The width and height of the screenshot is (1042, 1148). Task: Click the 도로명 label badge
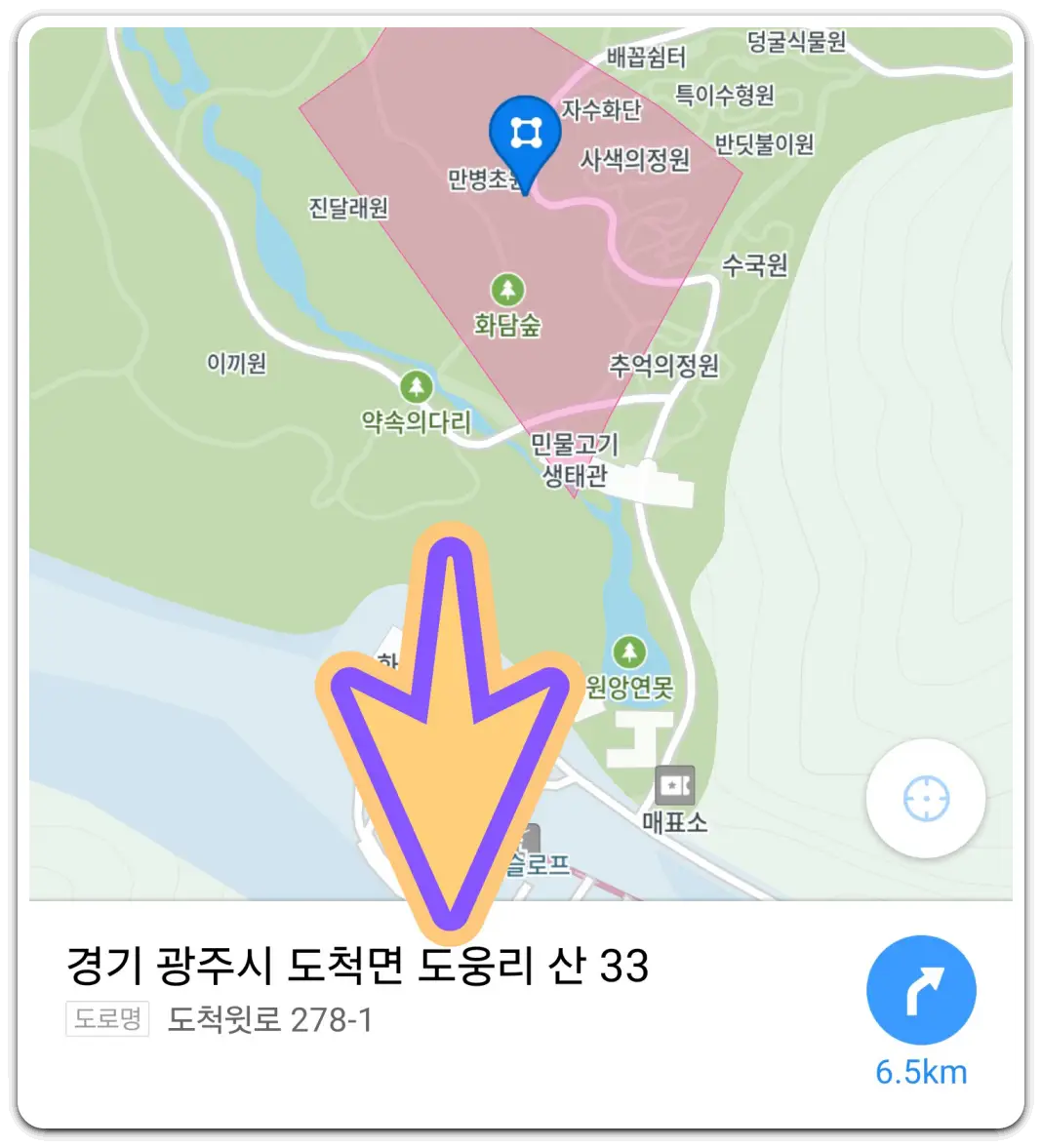pos(105,1021)
